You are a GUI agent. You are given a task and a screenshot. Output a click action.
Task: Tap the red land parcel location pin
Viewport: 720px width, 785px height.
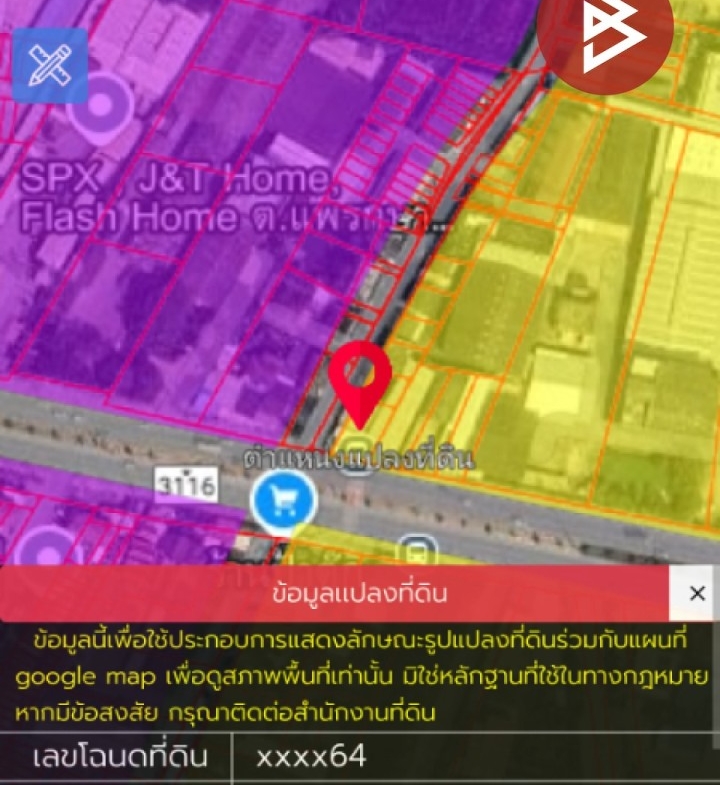click(x=360, y=378)
